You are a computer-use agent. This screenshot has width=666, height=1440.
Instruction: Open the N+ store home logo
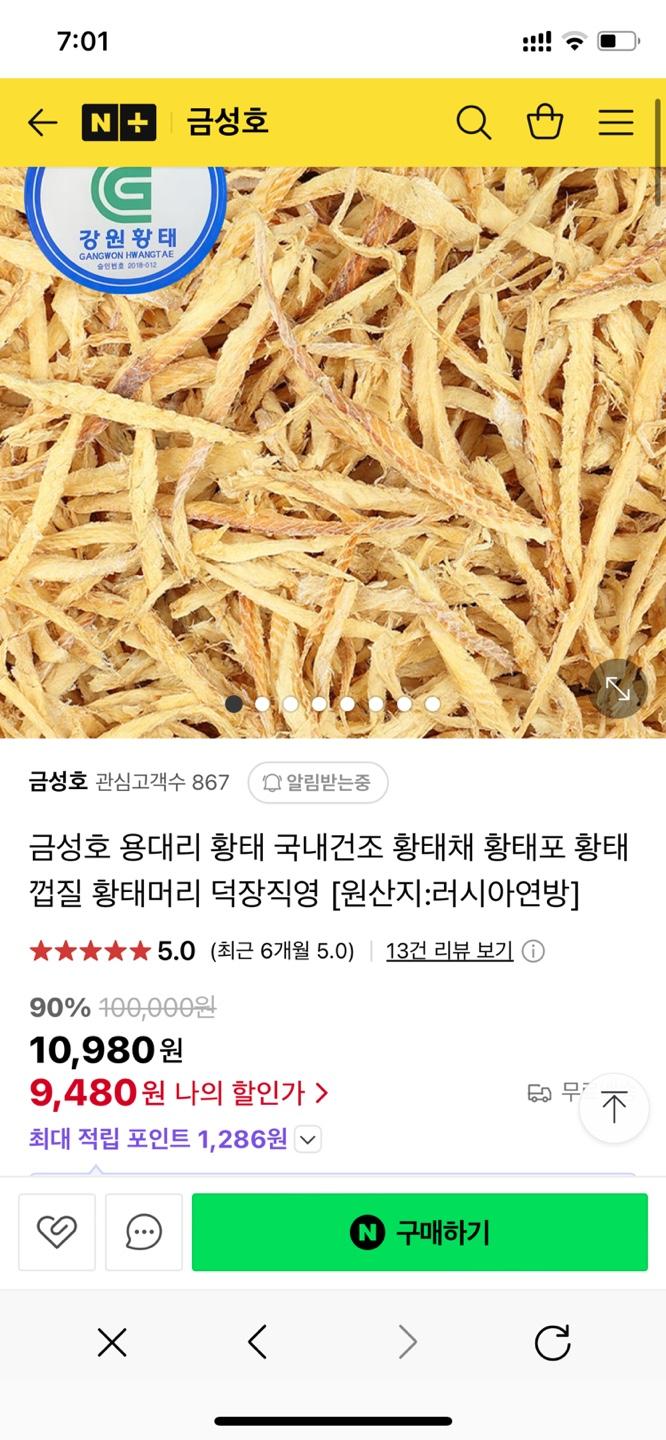(119, 123)
